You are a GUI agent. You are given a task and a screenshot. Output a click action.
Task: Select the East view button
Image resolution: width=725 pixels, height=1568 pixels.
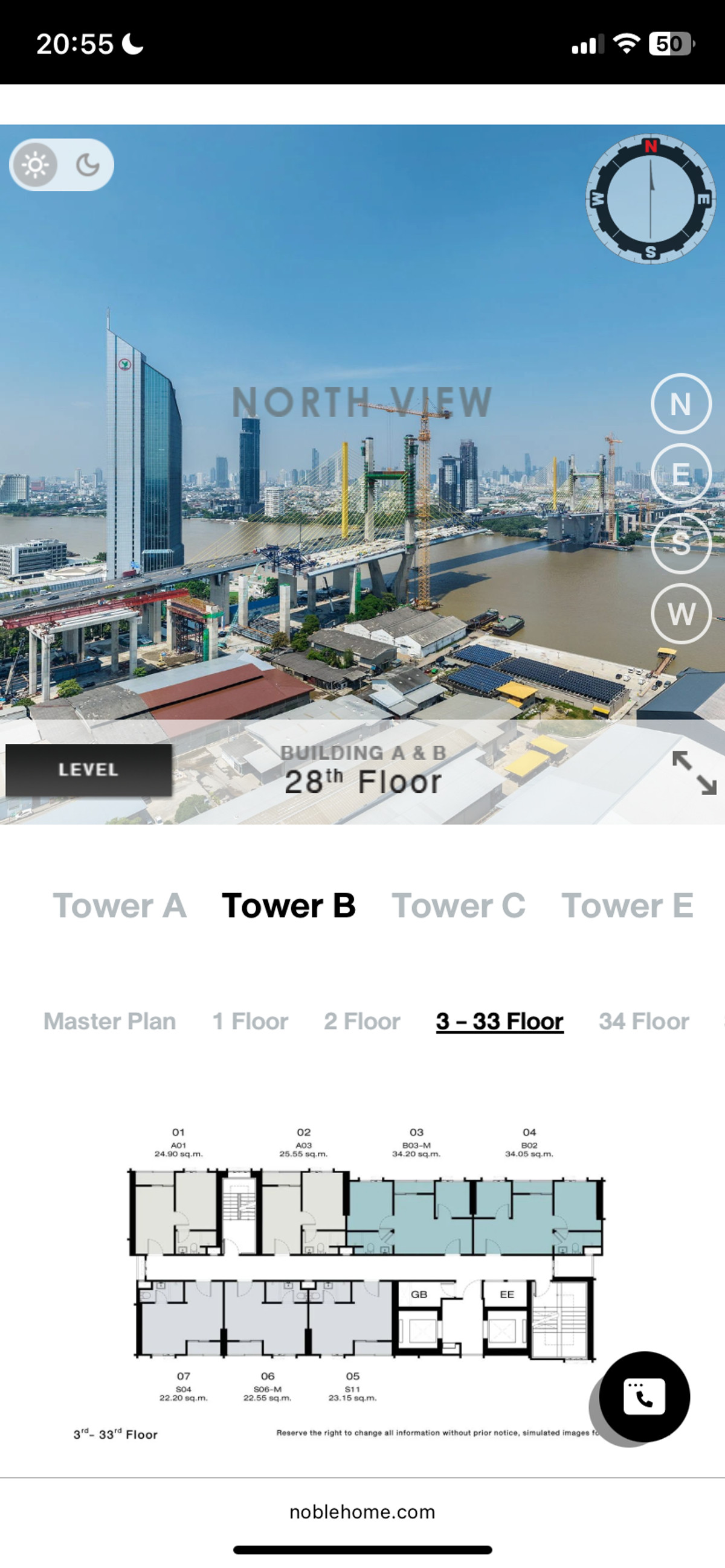[x=680, y=473]
